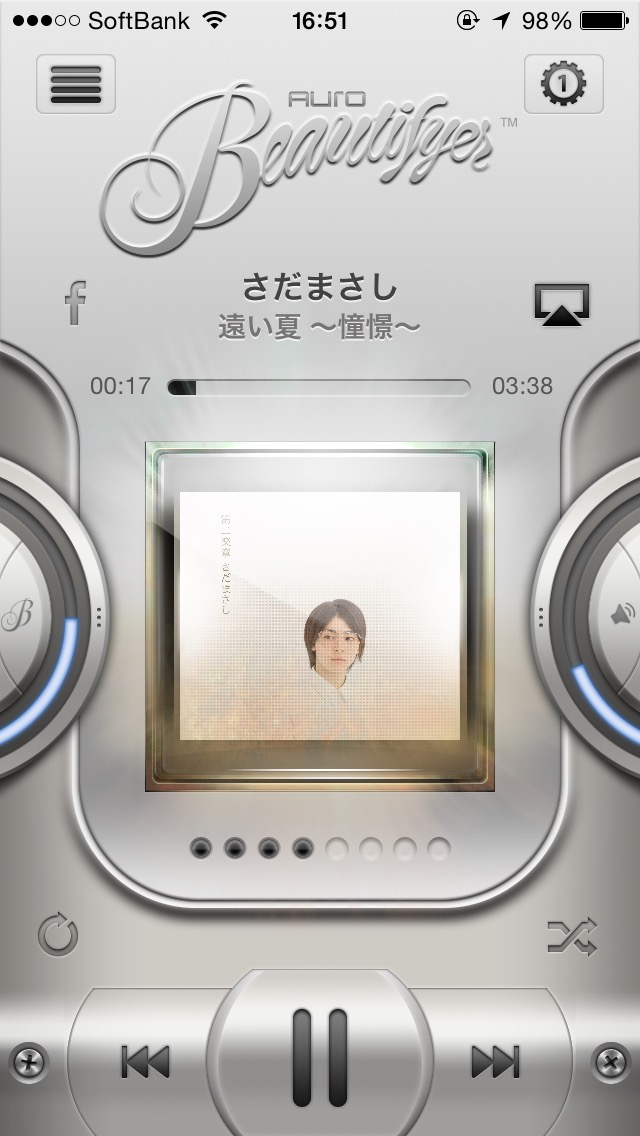Tap the album artwork cover
This screenshot has height=1136, width=640.
click(x=320, y=616)
